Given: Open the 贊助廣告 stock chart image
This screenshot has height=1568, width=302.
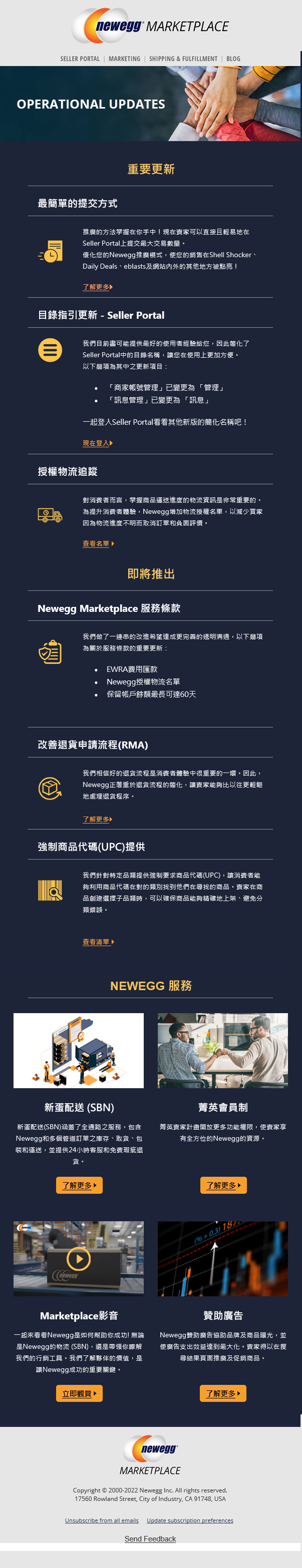Looking at the screenshot, I should pyautogui.click(x=223, y=1258).
